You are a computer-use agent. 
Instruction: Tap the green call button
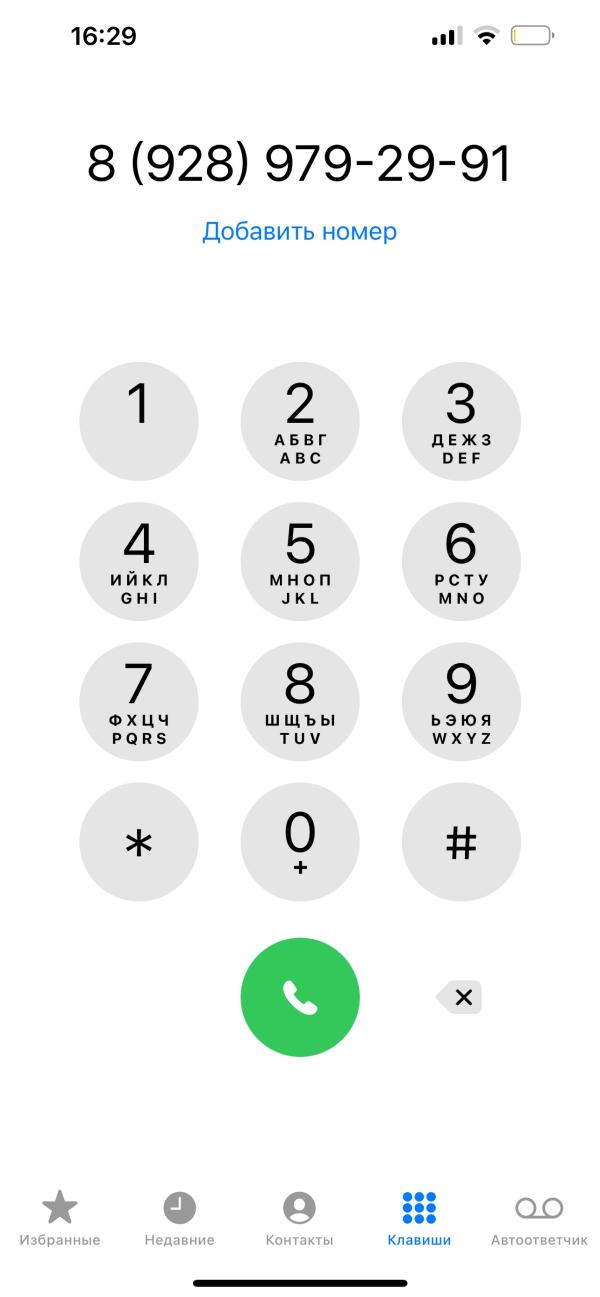300,996
